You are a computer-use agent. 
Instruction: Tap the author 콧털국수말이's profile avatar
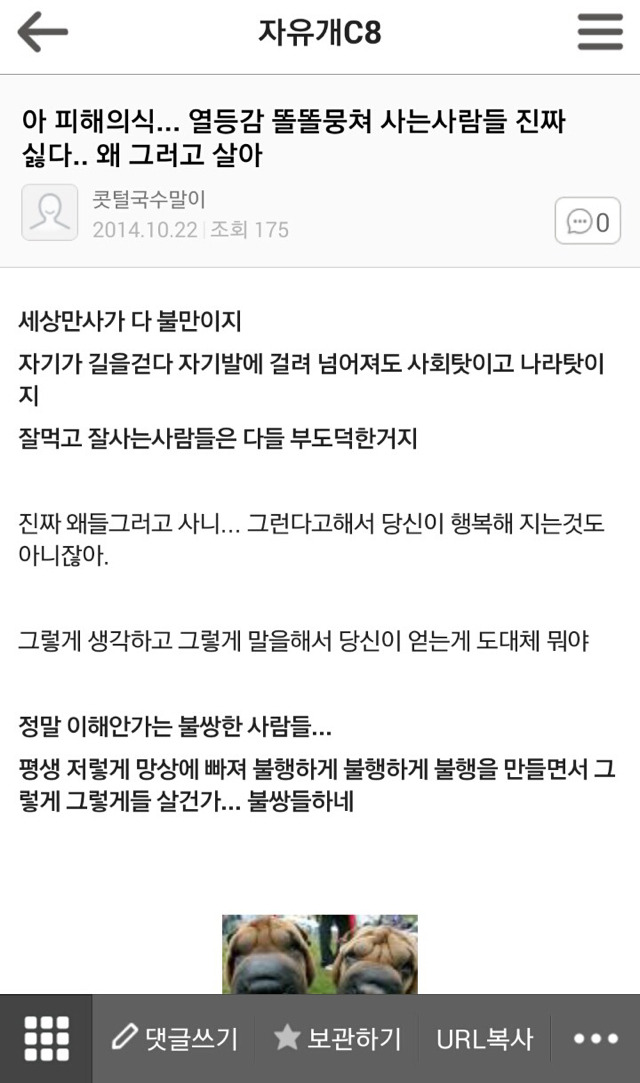[49, 213]
